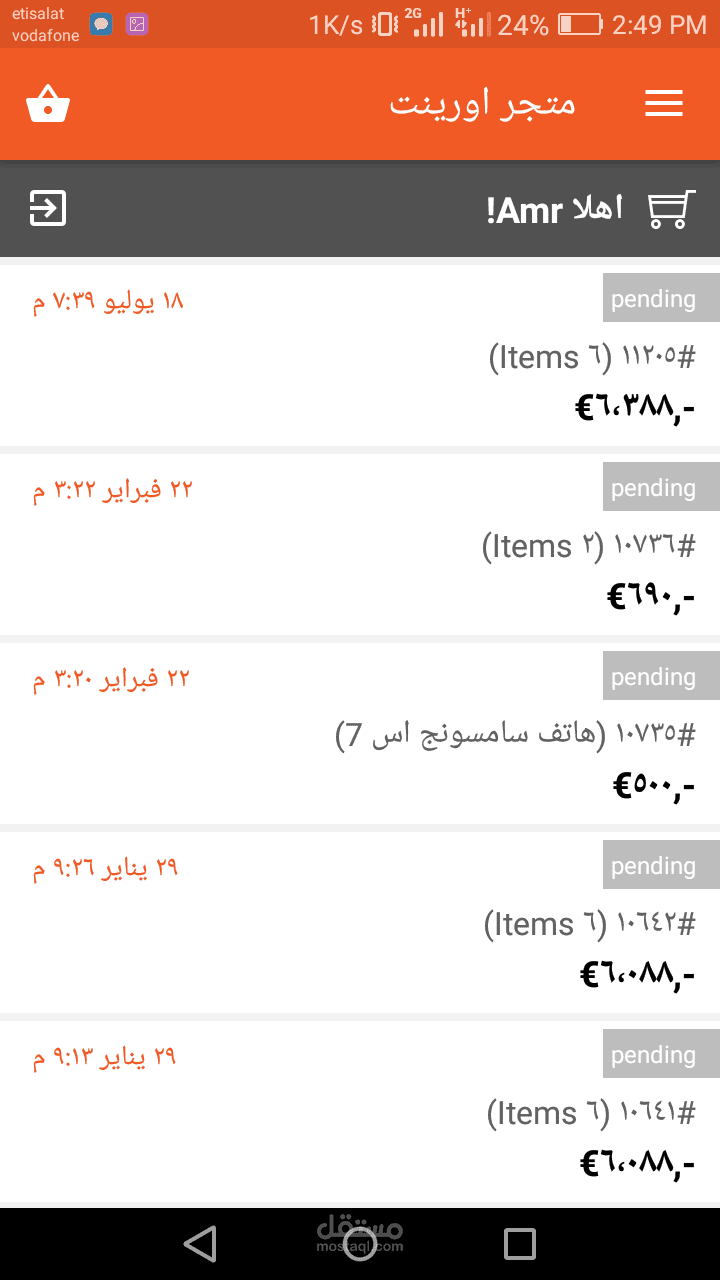Image resolution: width=720 pixels, height=1280 pixels.
Task: View order #١٠٧٣٥ for the Samsung phone
Action: coord(360,734)
